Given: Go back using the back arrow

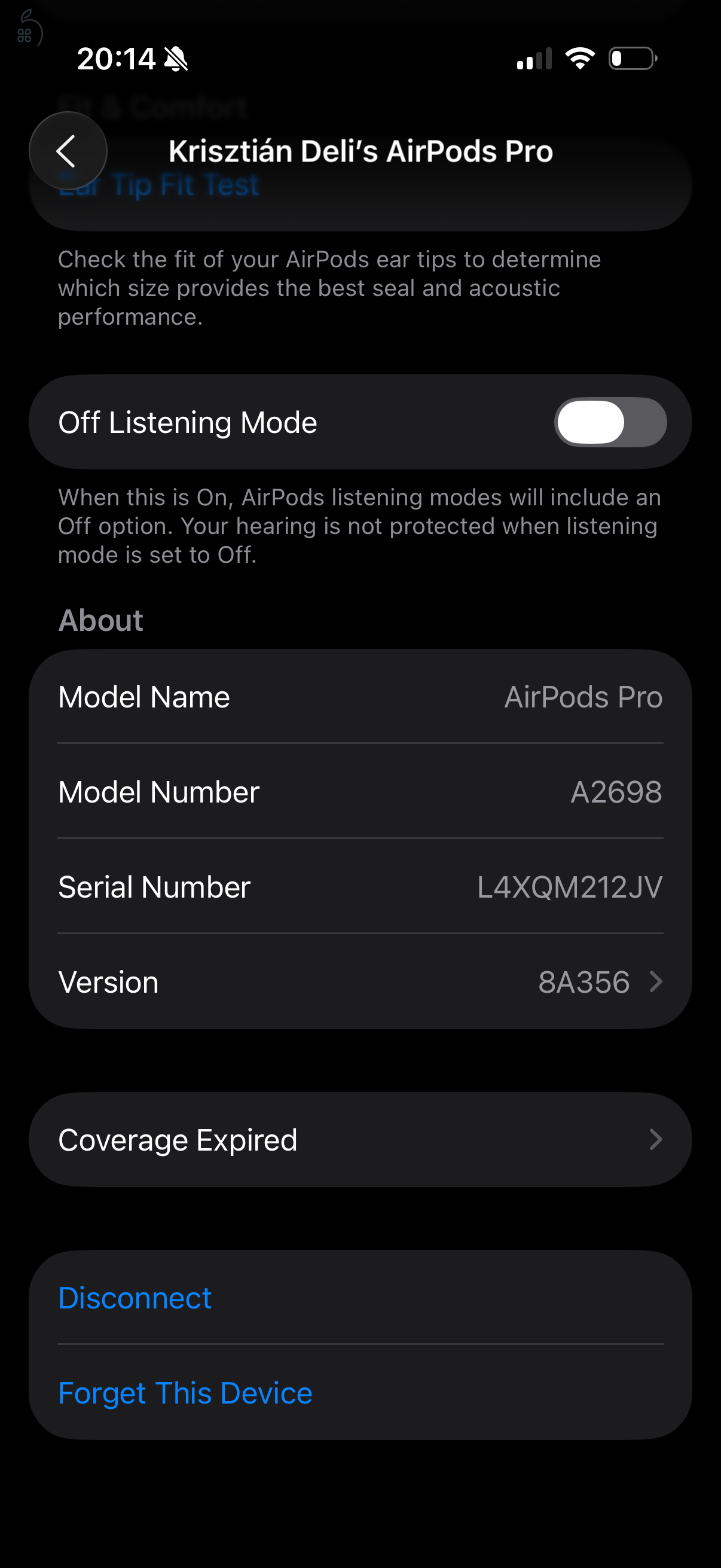Looking at the screenshot, I should (68, 150).
